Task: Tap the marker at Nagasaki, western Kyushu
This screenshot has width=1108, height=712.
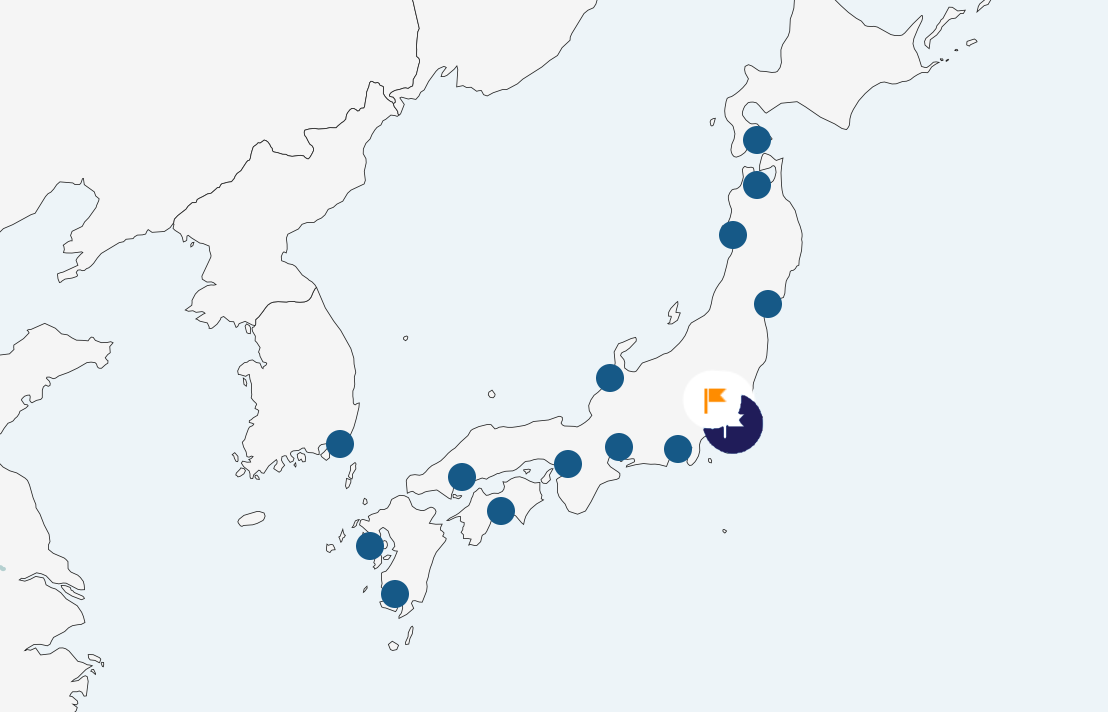Action: (x=370, y=546)
